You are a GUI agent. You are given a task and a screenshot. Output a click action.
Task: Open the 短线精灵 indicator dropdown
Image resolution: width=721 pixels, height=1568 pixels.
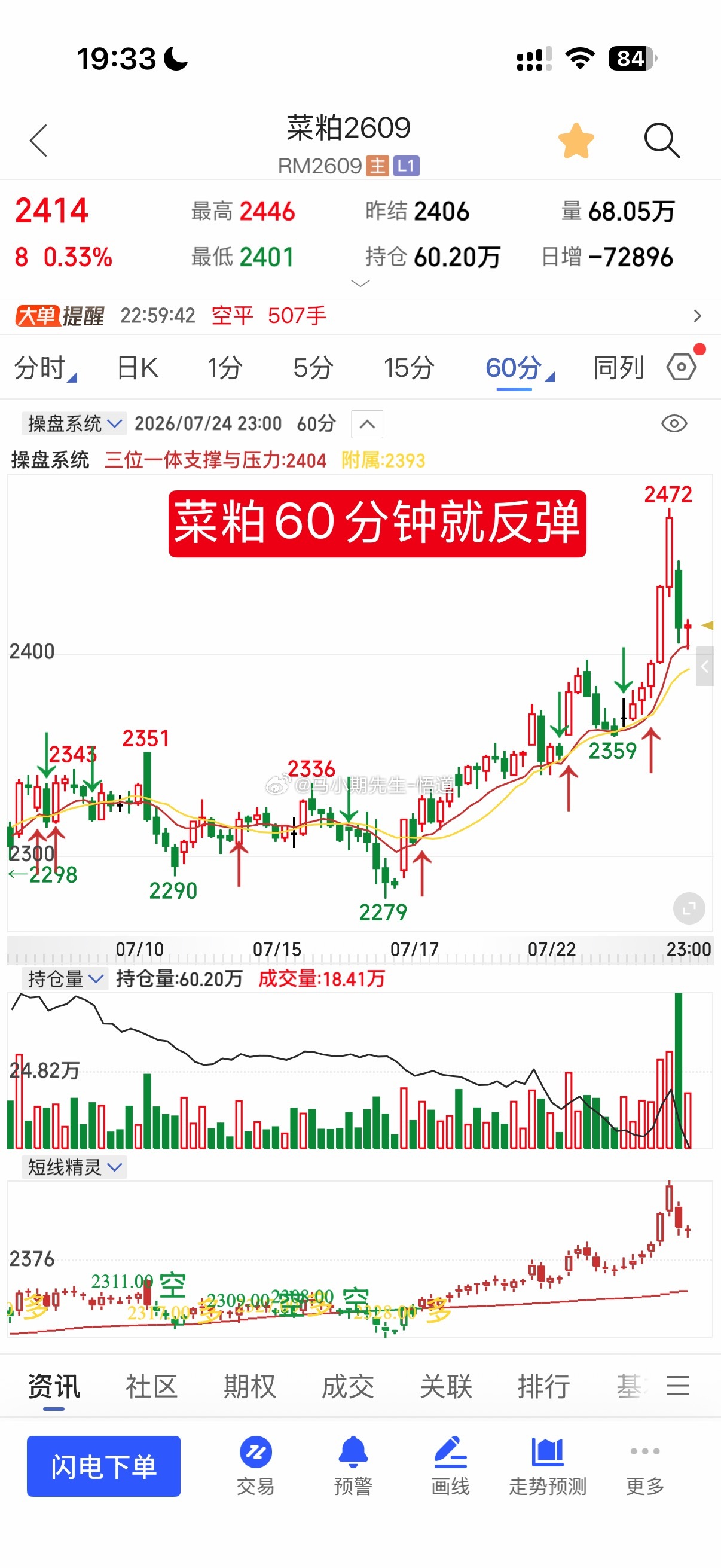point(74,1167)
